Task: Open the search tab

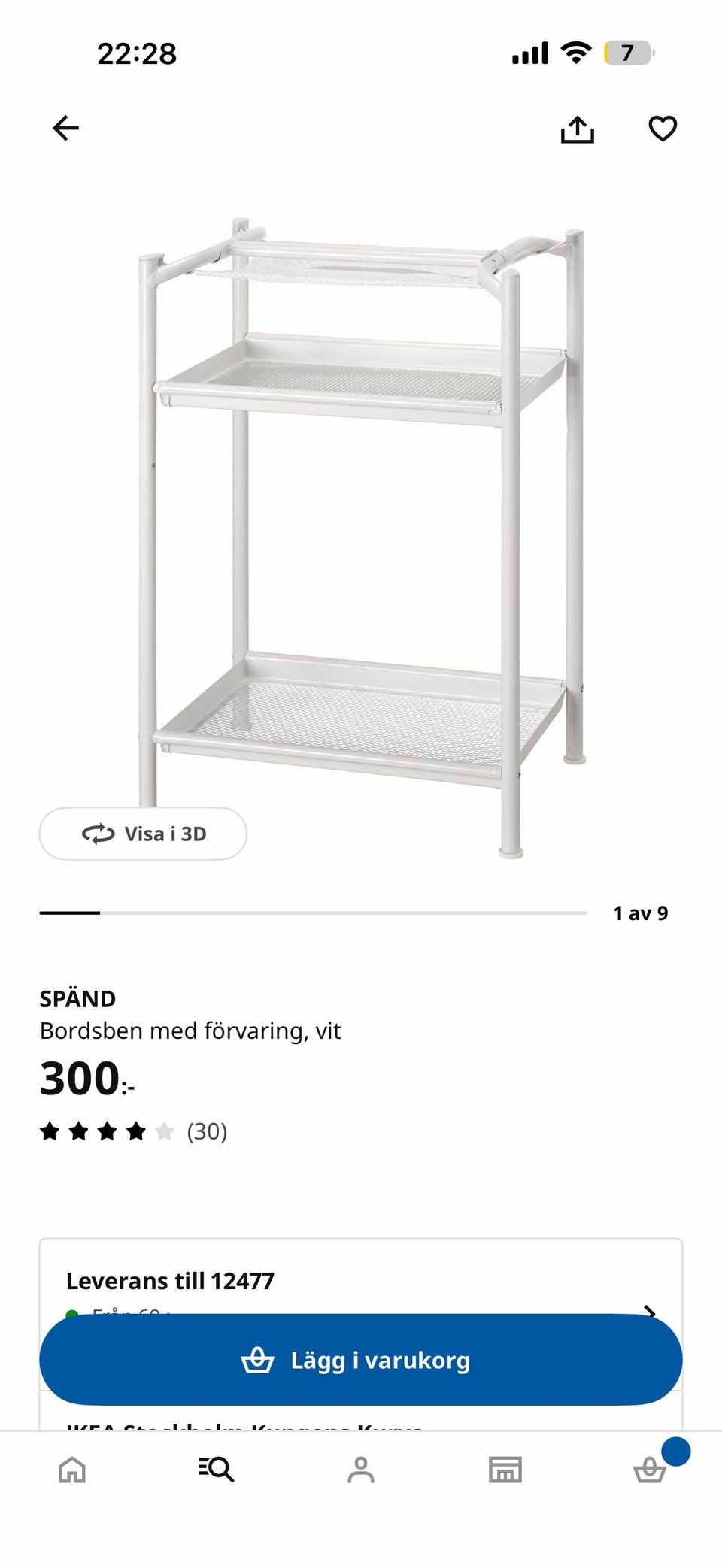Action: pos(217,1471)
